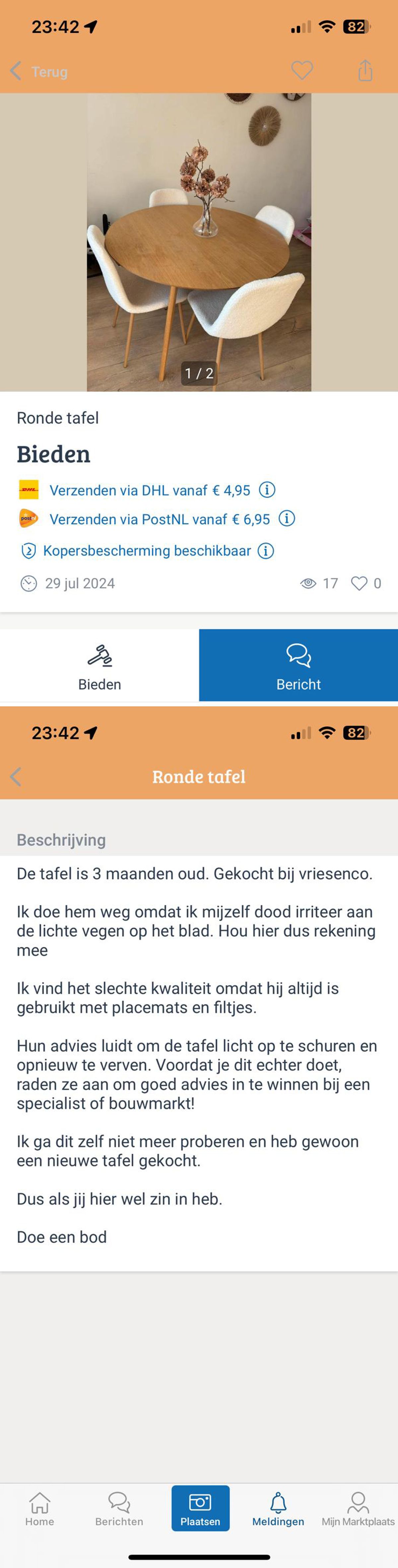Image resolution: width=398 pixels, height=1568 pixels.
Task: Save the listing with the heart icon
Action: pos(302,71)
